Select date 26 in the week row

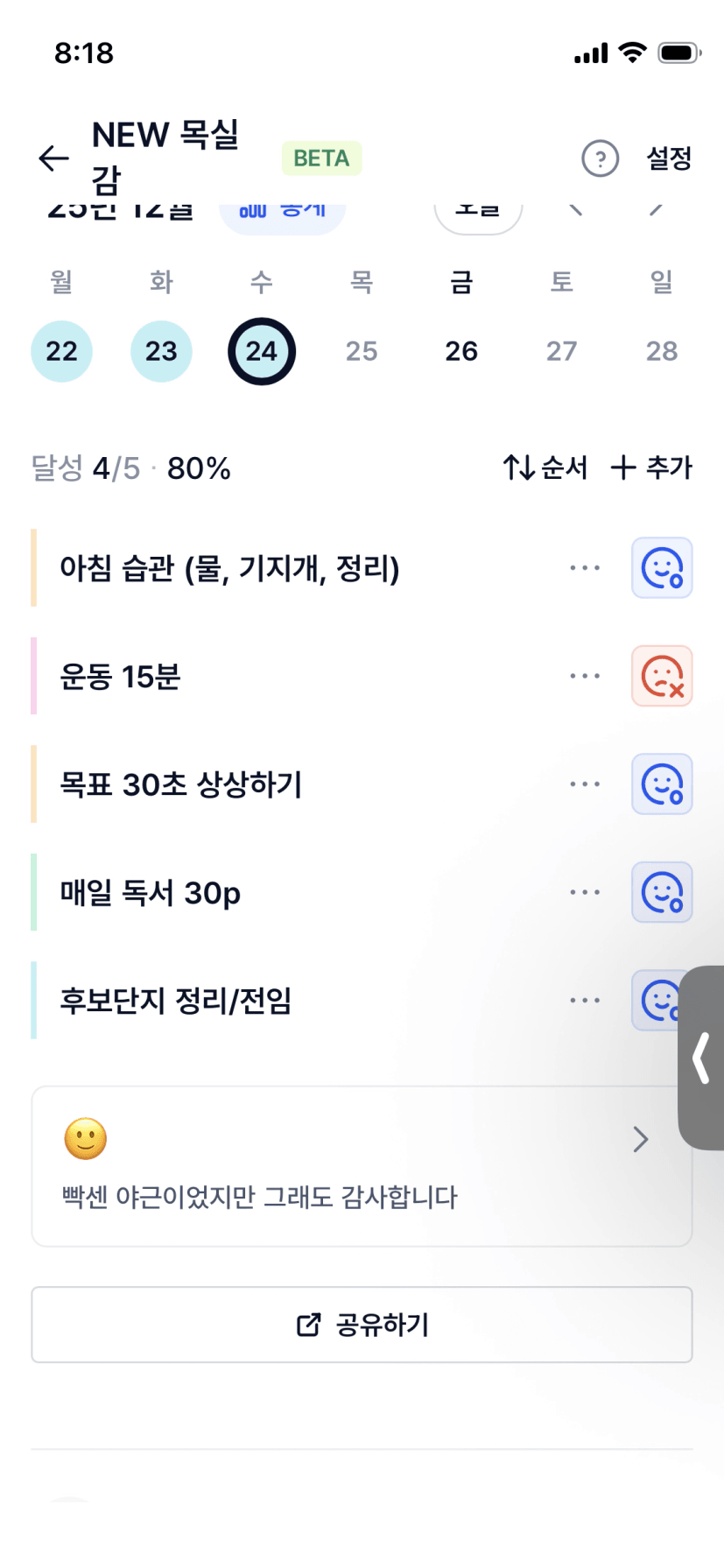point(461,351)
